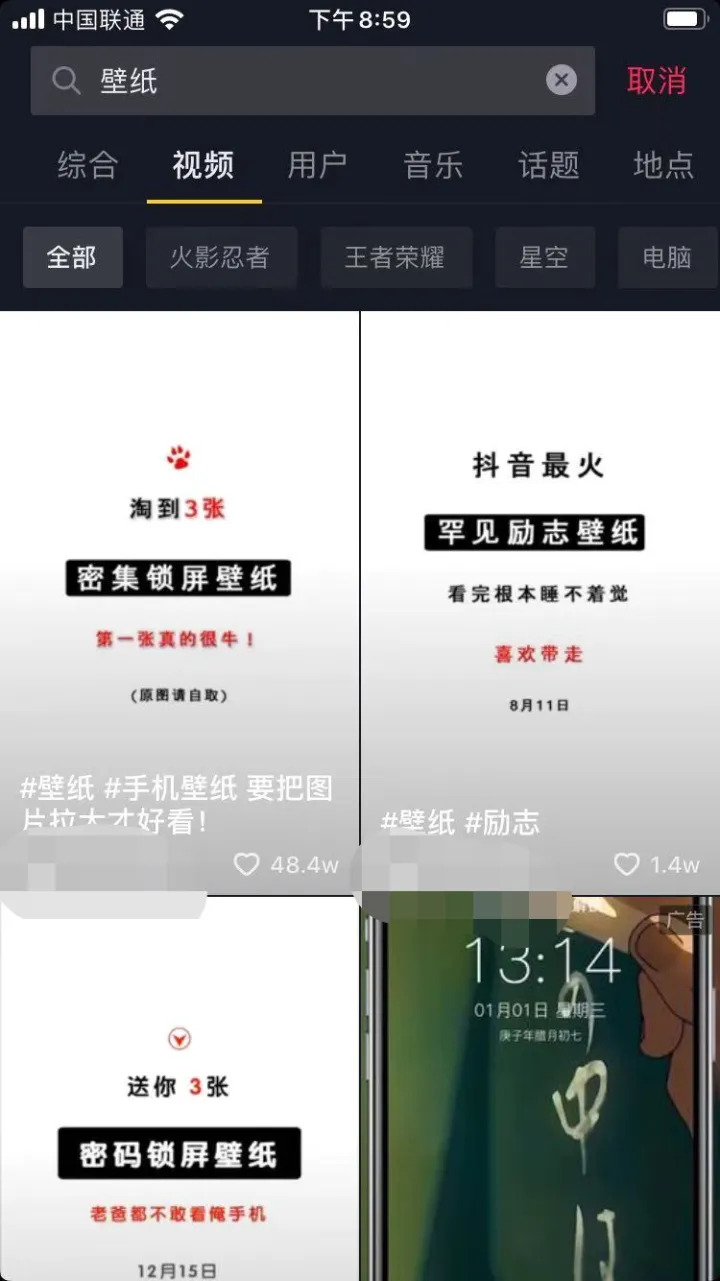
Task: Like the video with 1.4w likes
Action: coord(626,865)
